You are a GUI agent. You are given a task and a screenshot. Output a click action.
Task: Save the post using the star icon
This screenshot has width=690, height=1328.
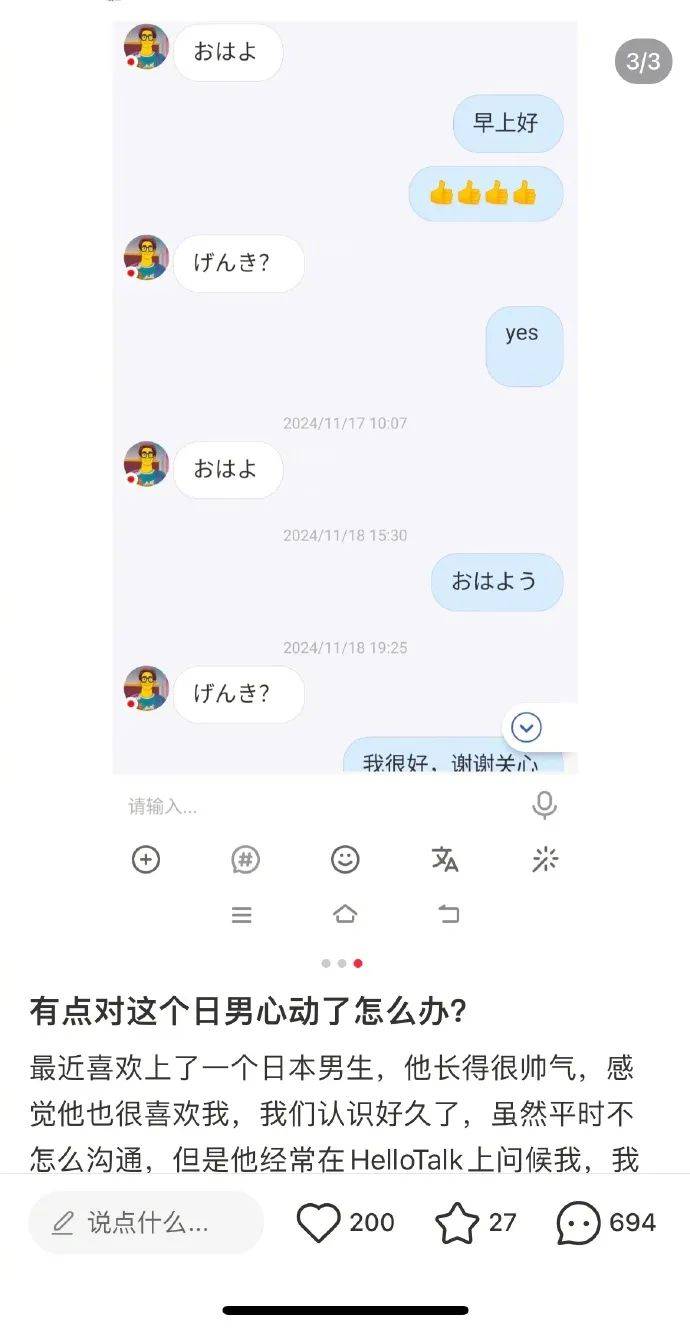[x=457, y=1222]
